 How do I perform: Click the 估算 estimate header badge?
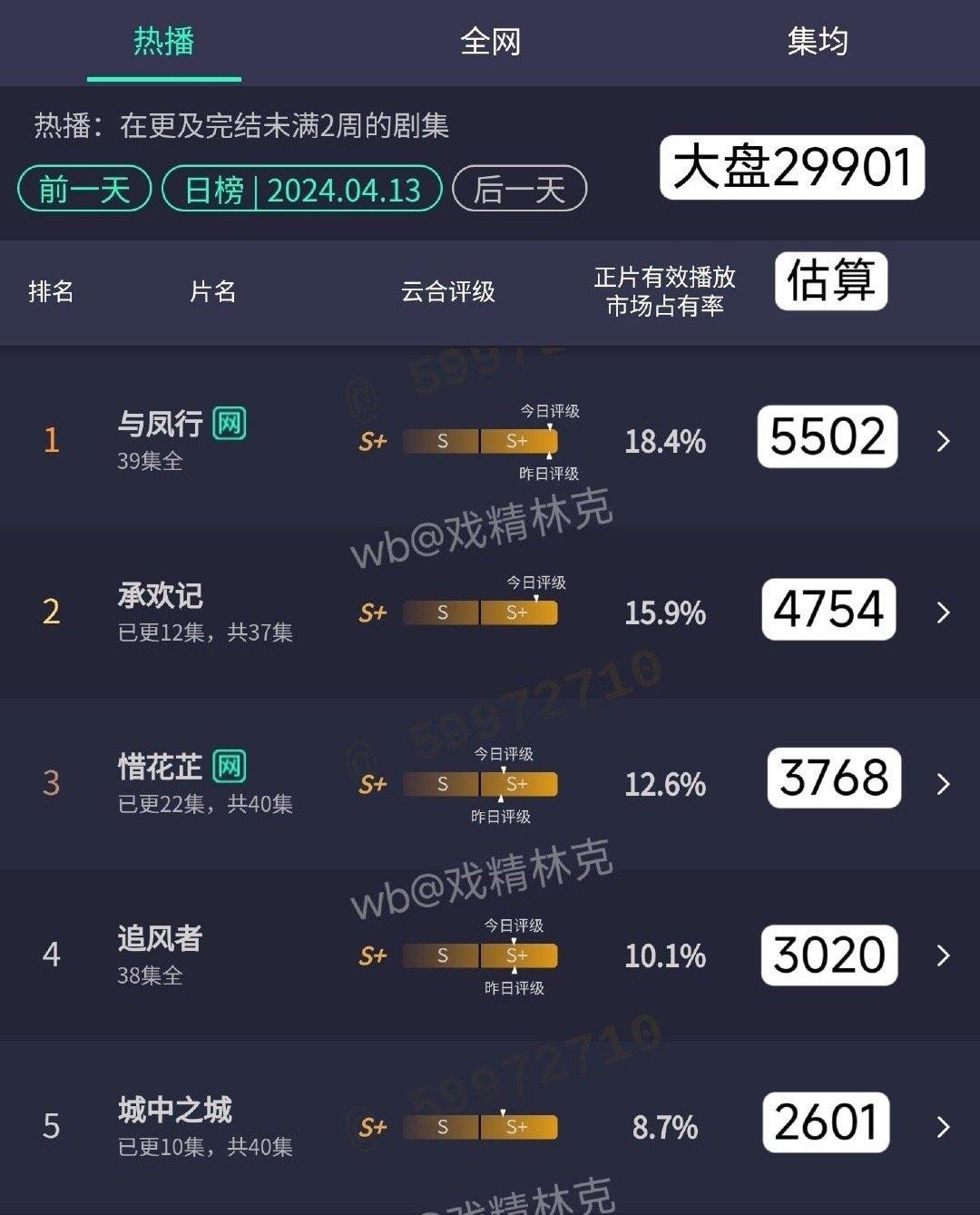[x=830, y=281]
